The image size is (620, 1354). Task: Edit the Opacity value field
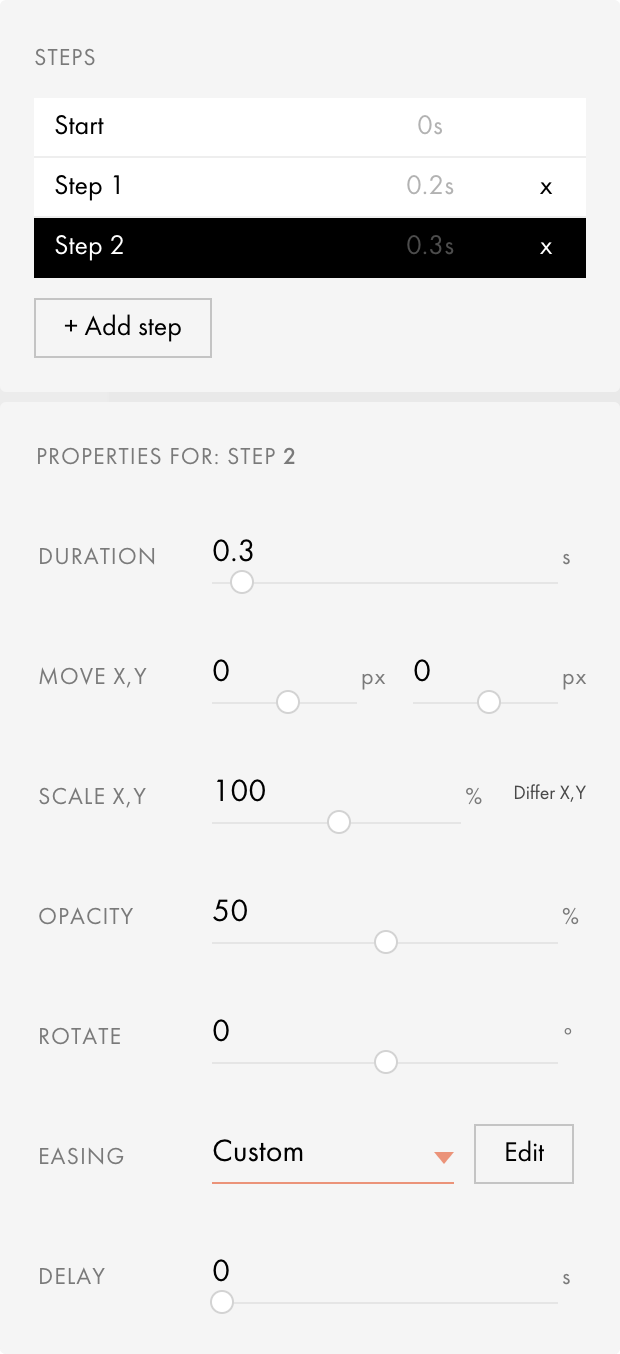(380, 911)
